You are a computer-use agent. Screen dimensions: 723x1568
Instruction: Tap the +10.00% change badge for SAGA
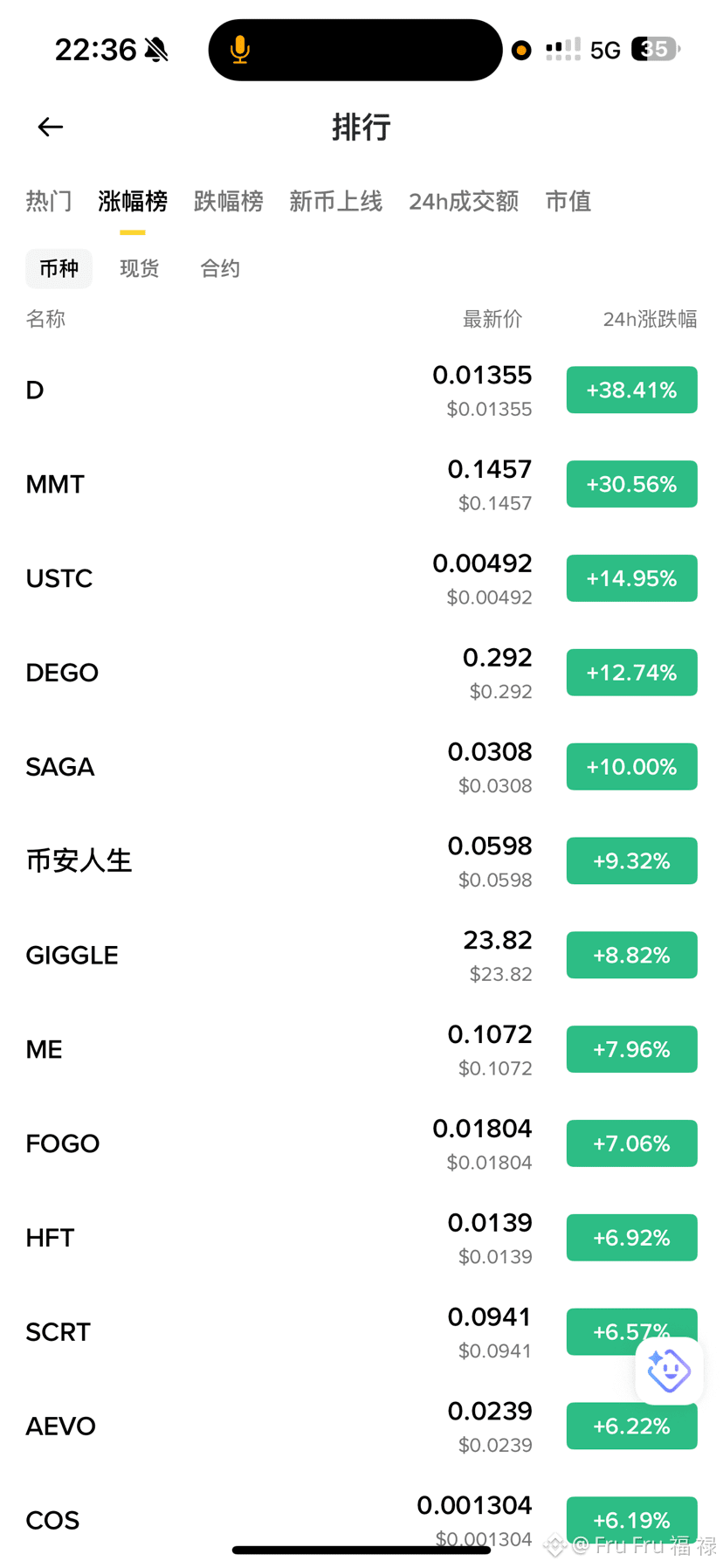[x=631, y=767]
